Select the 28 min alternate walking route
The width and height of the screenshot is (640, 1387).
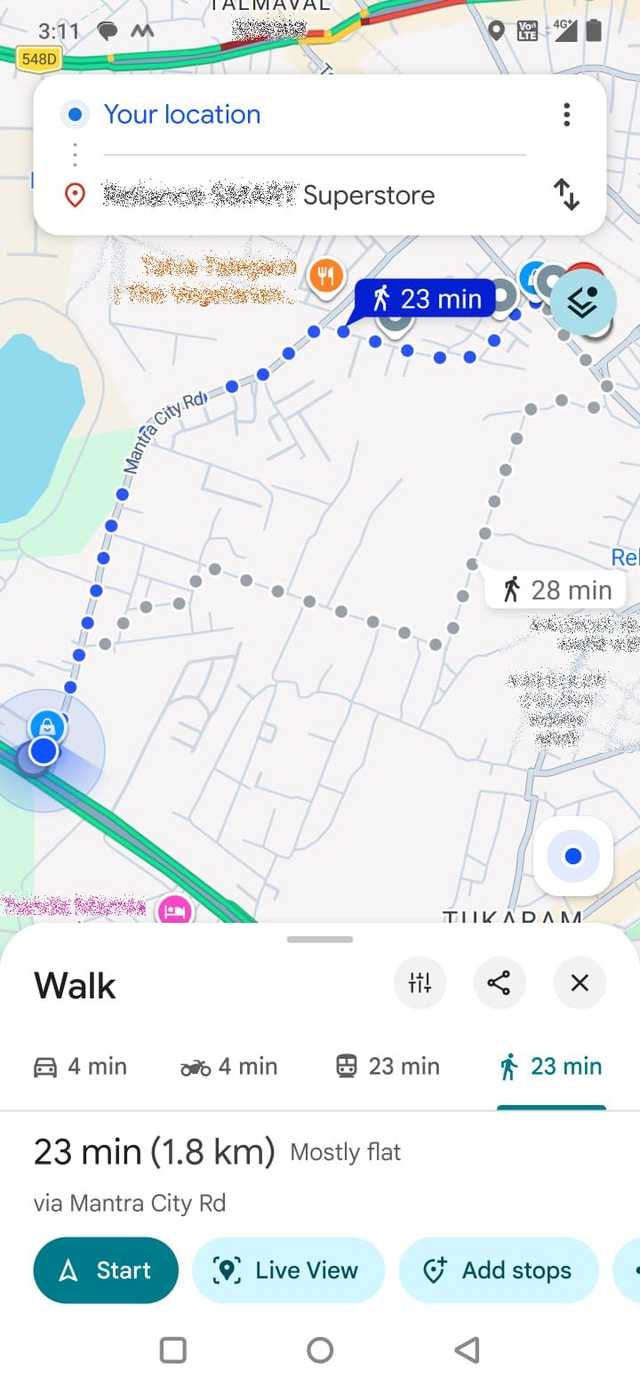(x=556, y=590)
